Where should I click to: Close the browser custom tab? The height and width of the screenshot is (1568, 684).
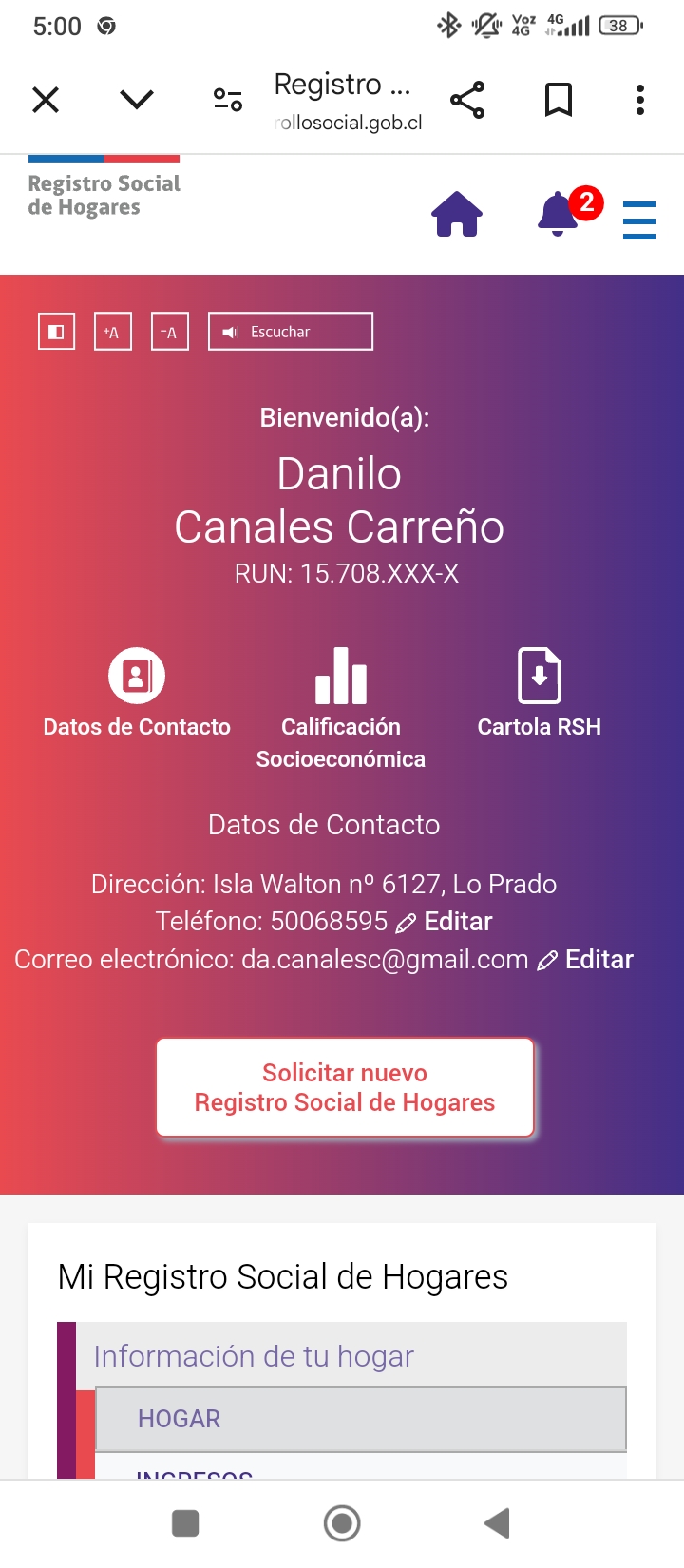pos(46,100)
